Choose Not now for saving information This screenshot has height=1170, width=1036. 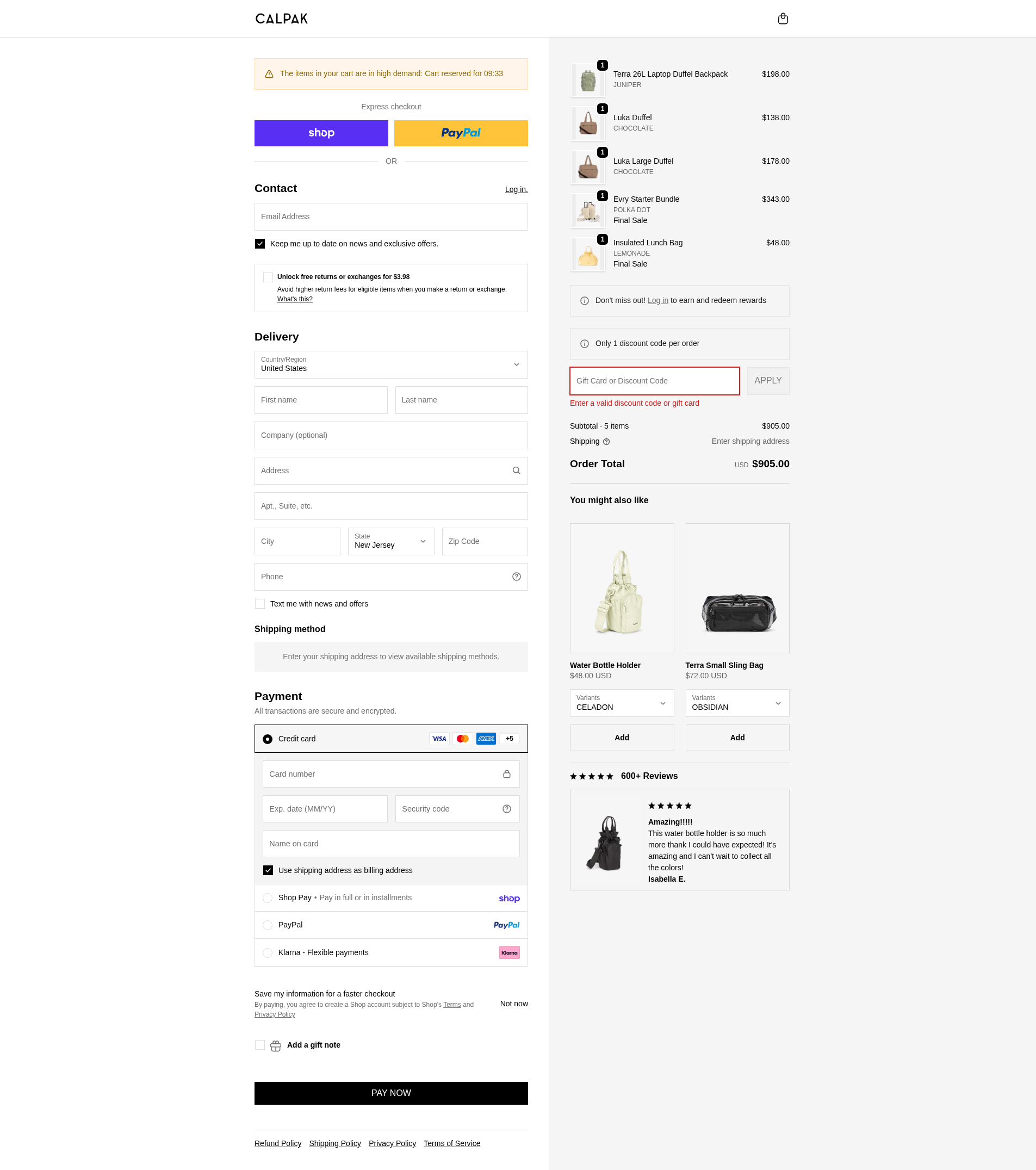pos(513,1004)
